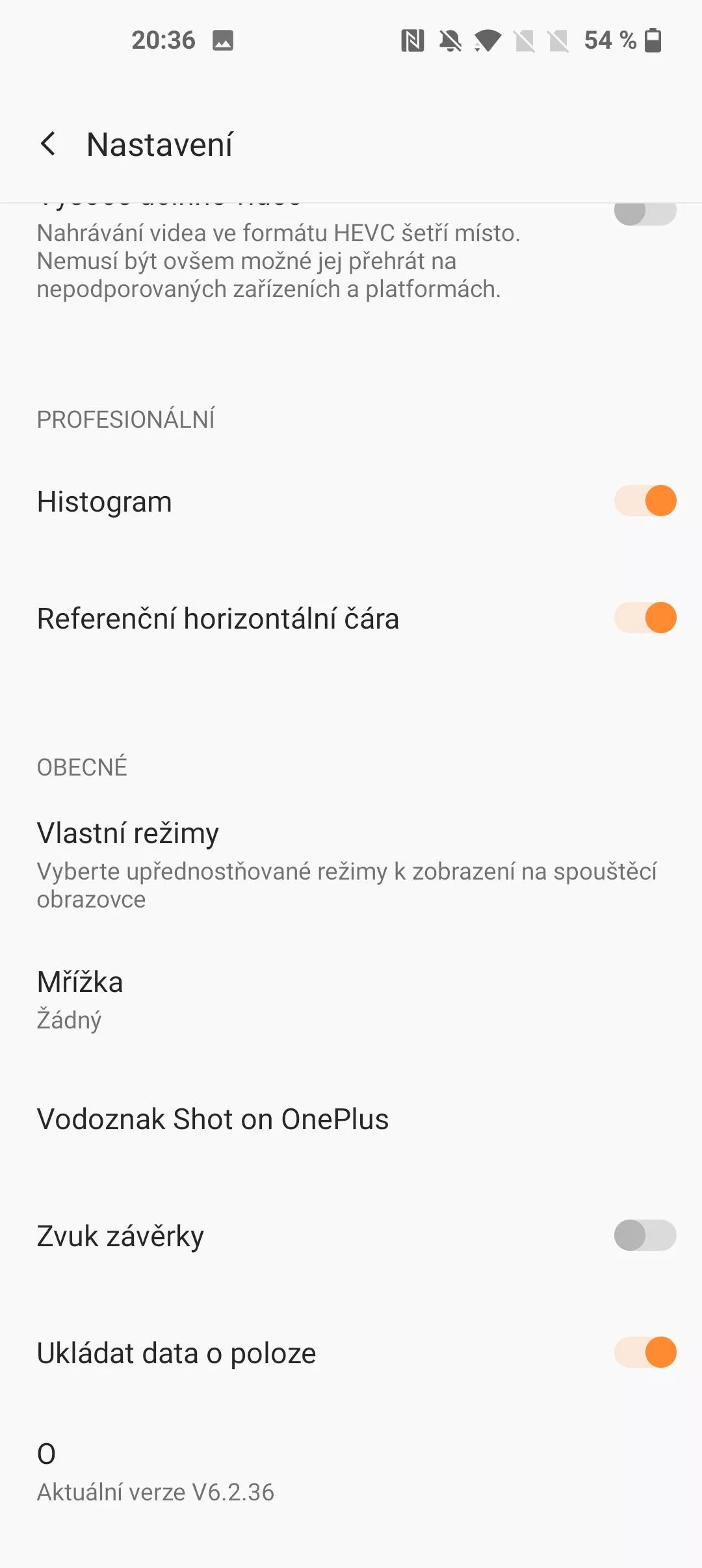Turn off Ukládat data o poloze

(x=645, y=1352)
